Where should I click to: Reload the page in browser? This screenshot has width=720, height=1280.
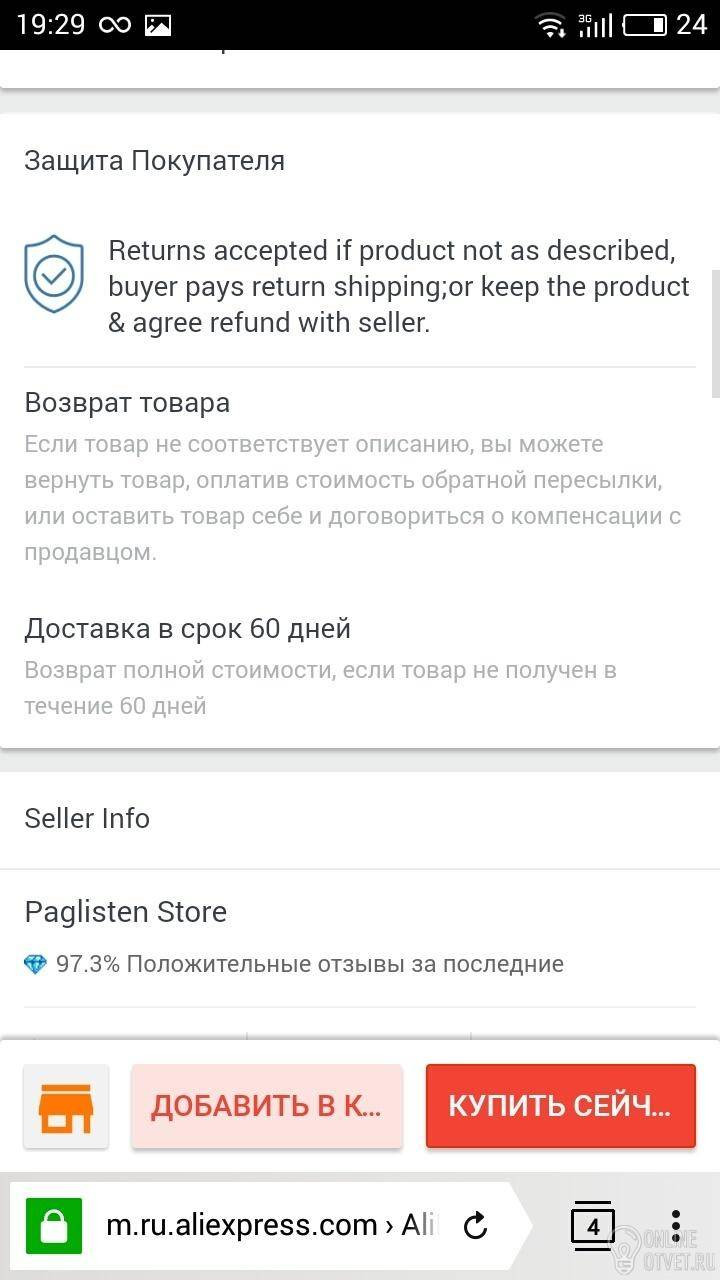coord(476,1225)
